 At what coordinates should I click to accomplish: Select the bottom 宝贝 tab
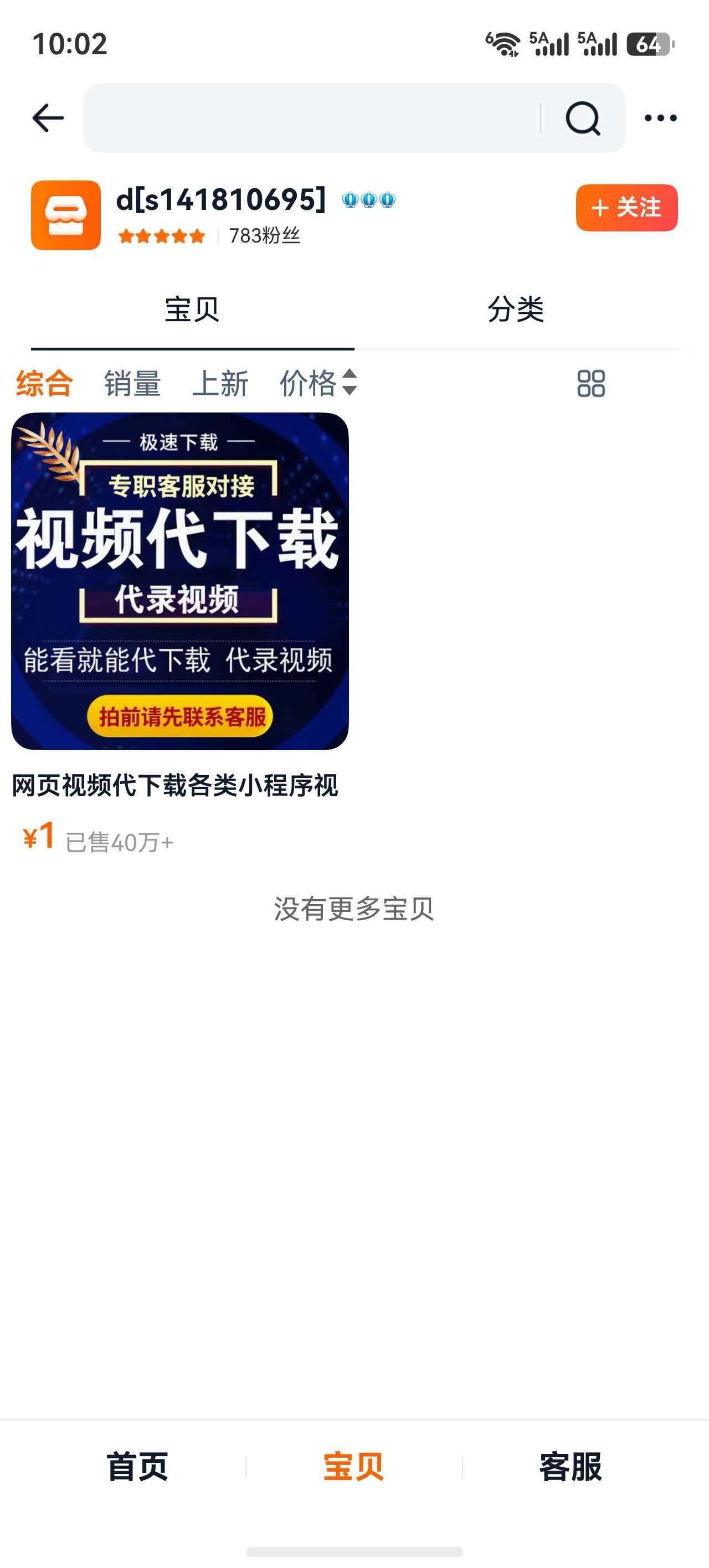tap(353, 1466)
